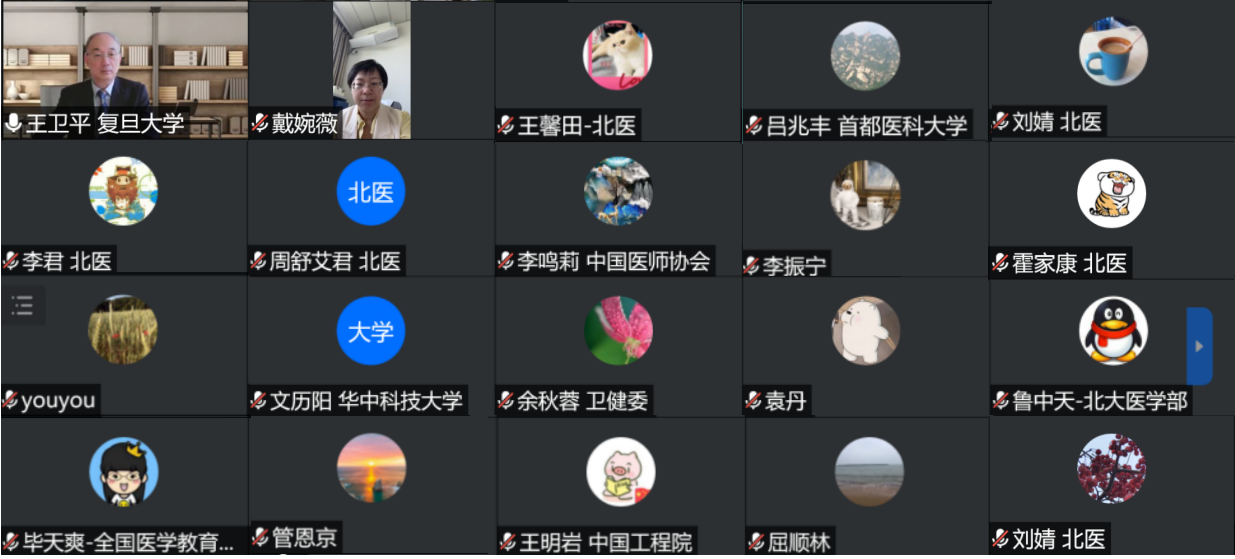
Task: Go to next page of participants
Action: 1199,346
